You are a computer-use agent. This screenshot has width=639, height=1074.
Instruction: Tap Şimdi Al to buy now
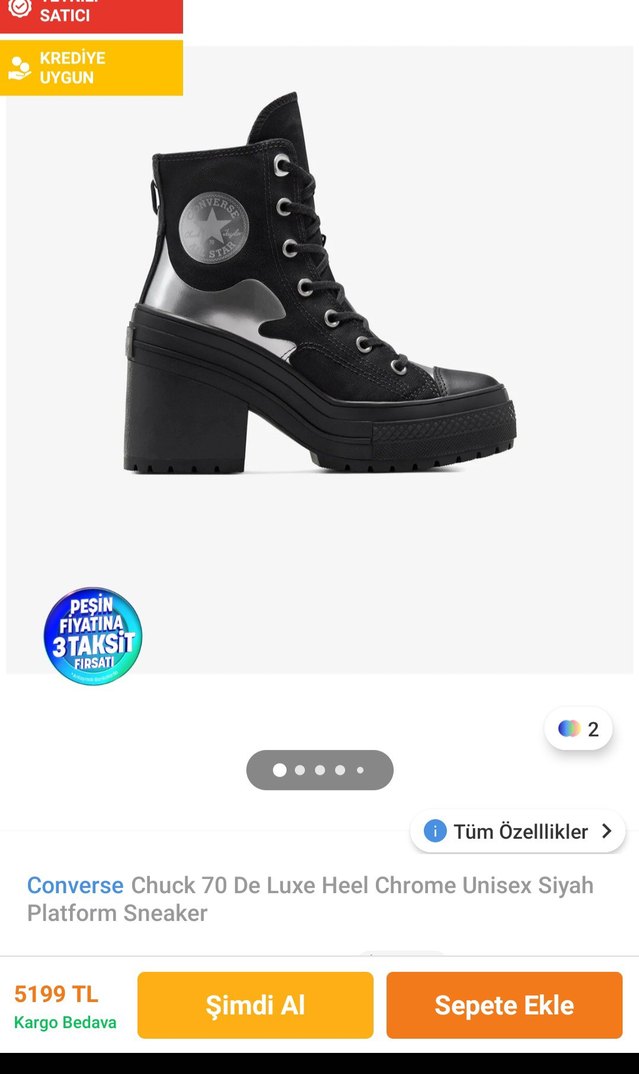click(255, 1005)
